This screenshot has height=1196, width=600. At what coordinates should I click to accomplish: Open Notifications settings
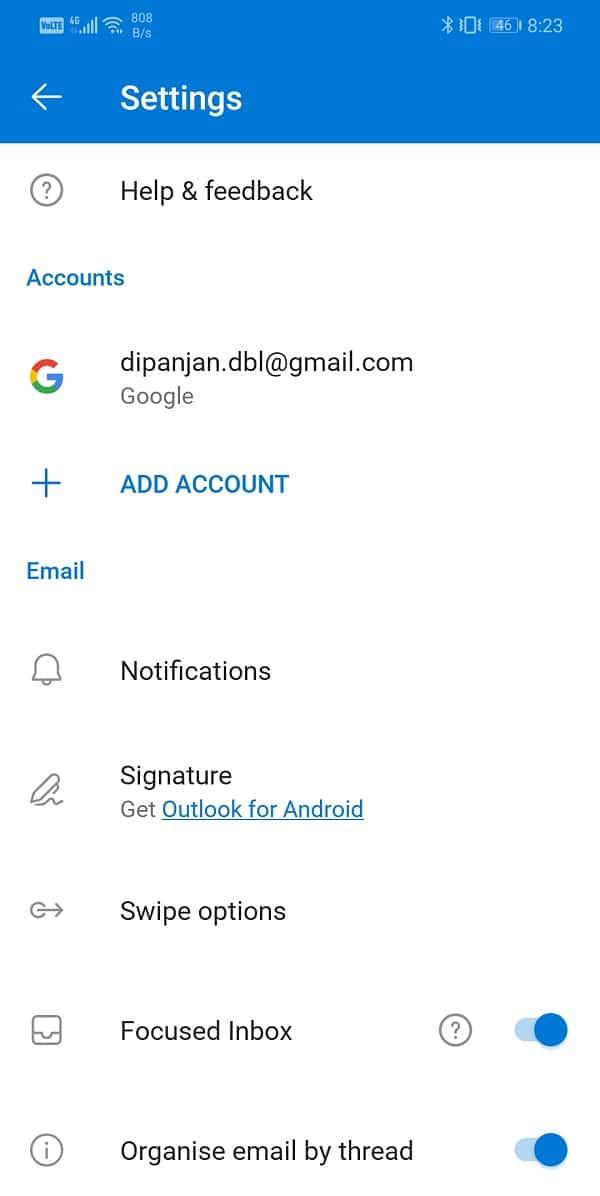tap(195, 670)
